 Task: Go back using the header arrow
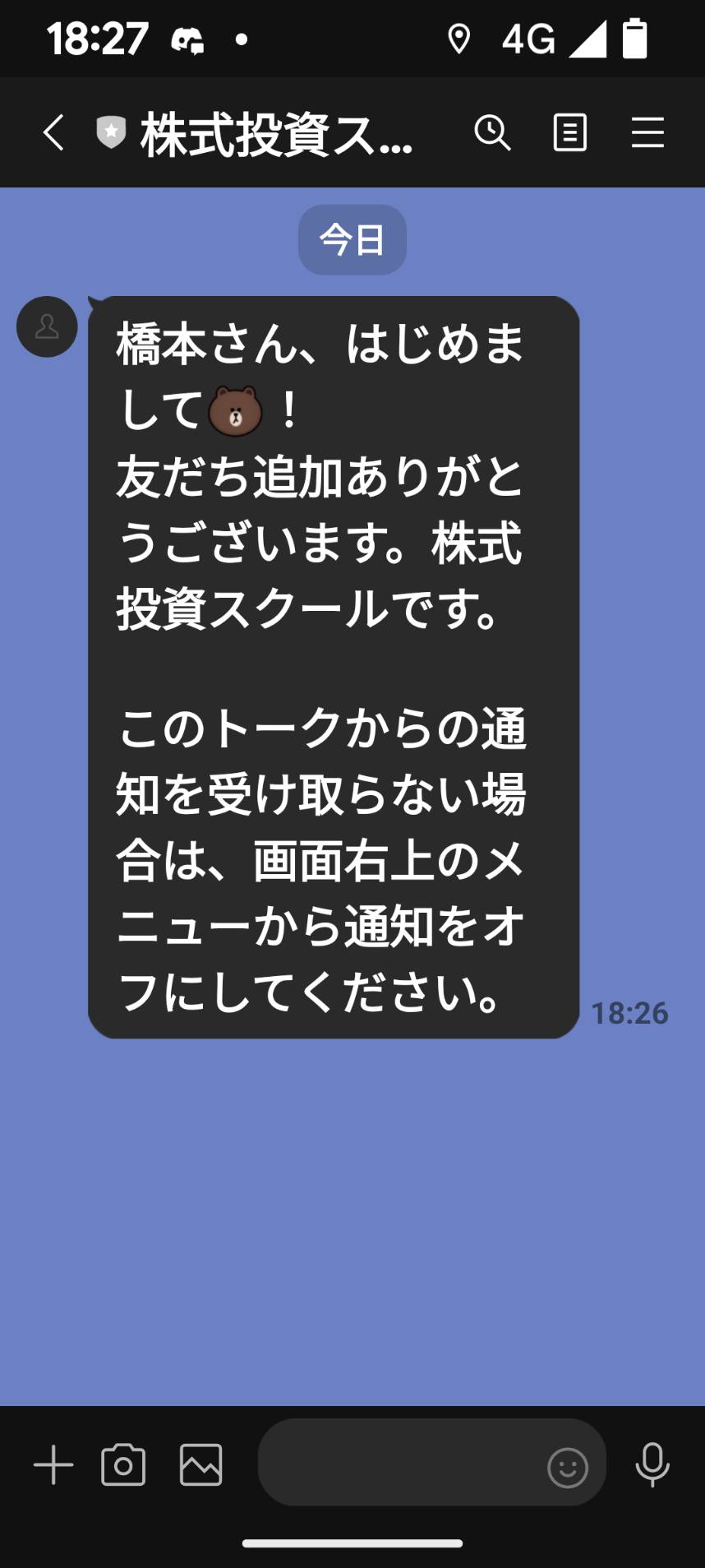[53, 132]
